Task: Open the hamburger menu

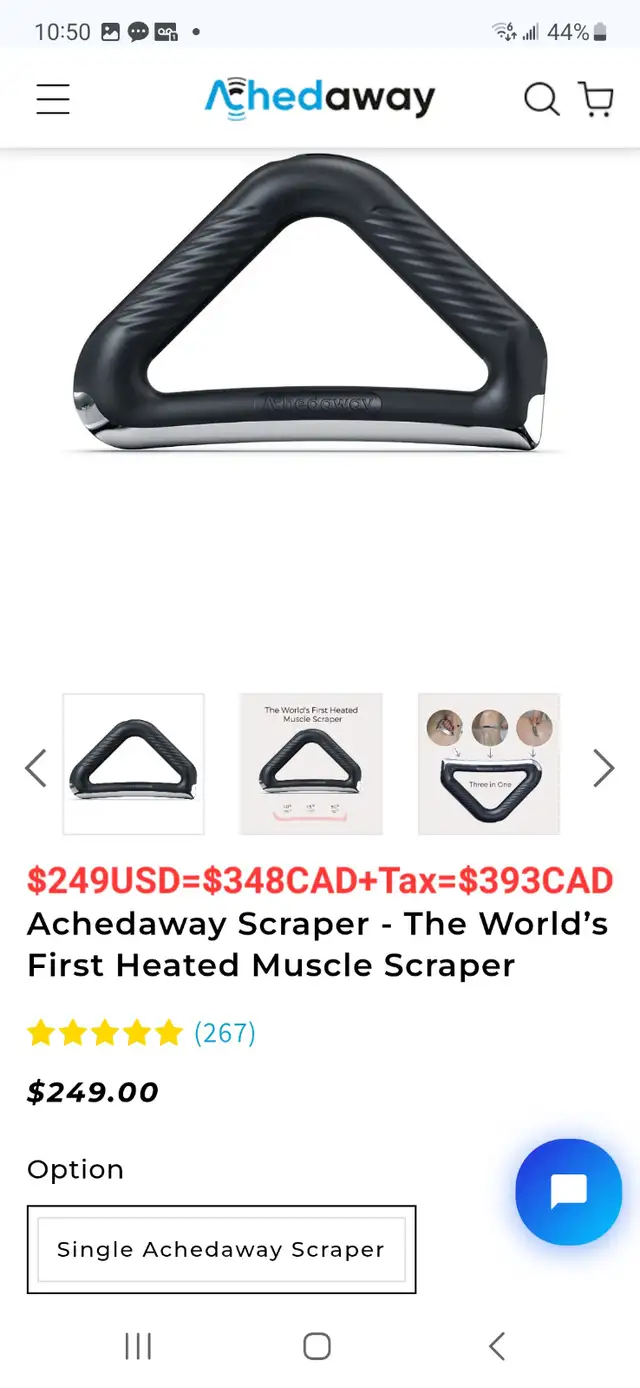Action: [53, 99]
